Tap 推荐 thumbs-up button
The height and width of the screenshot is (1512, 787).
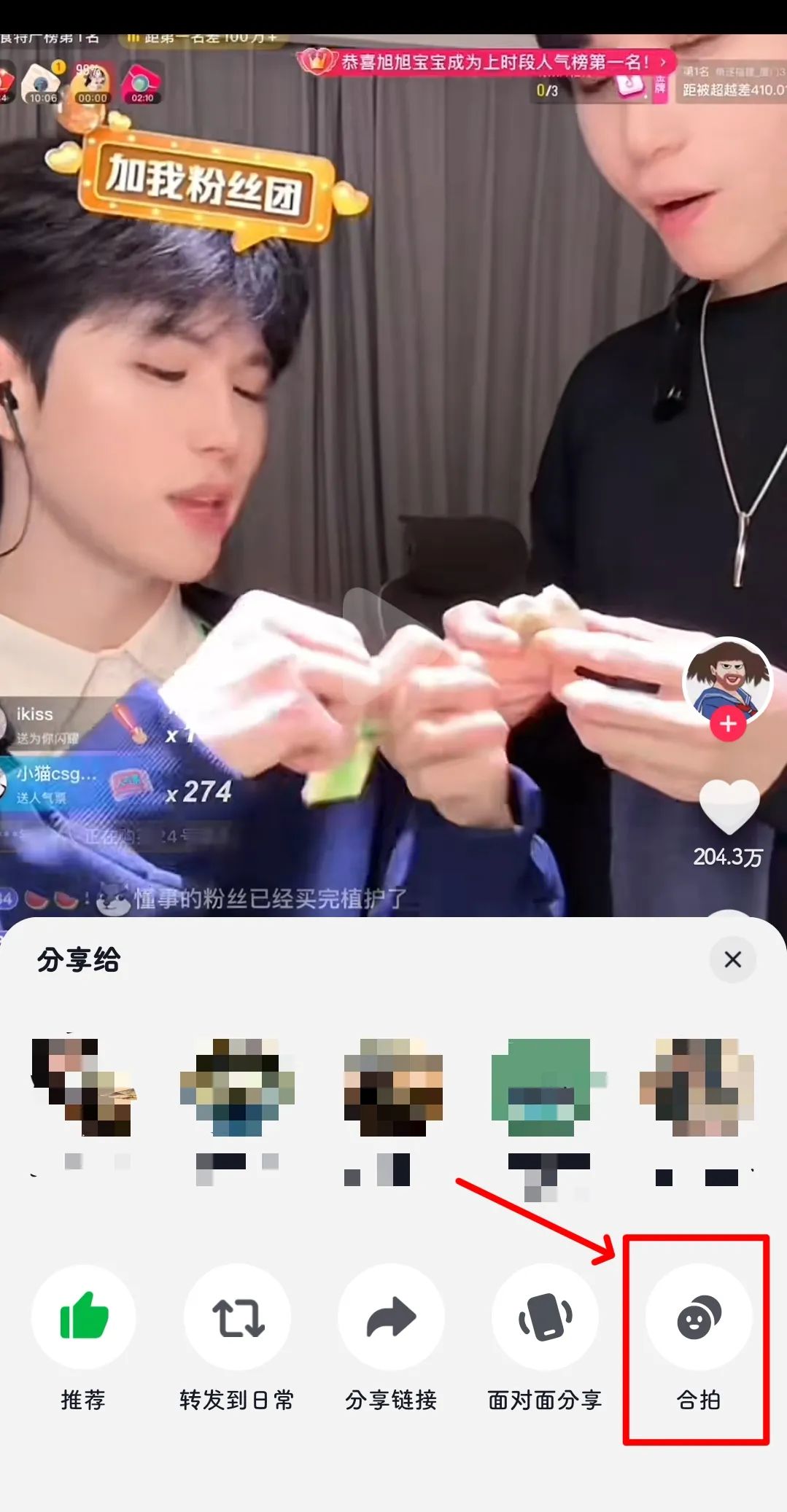[83, 1317]
